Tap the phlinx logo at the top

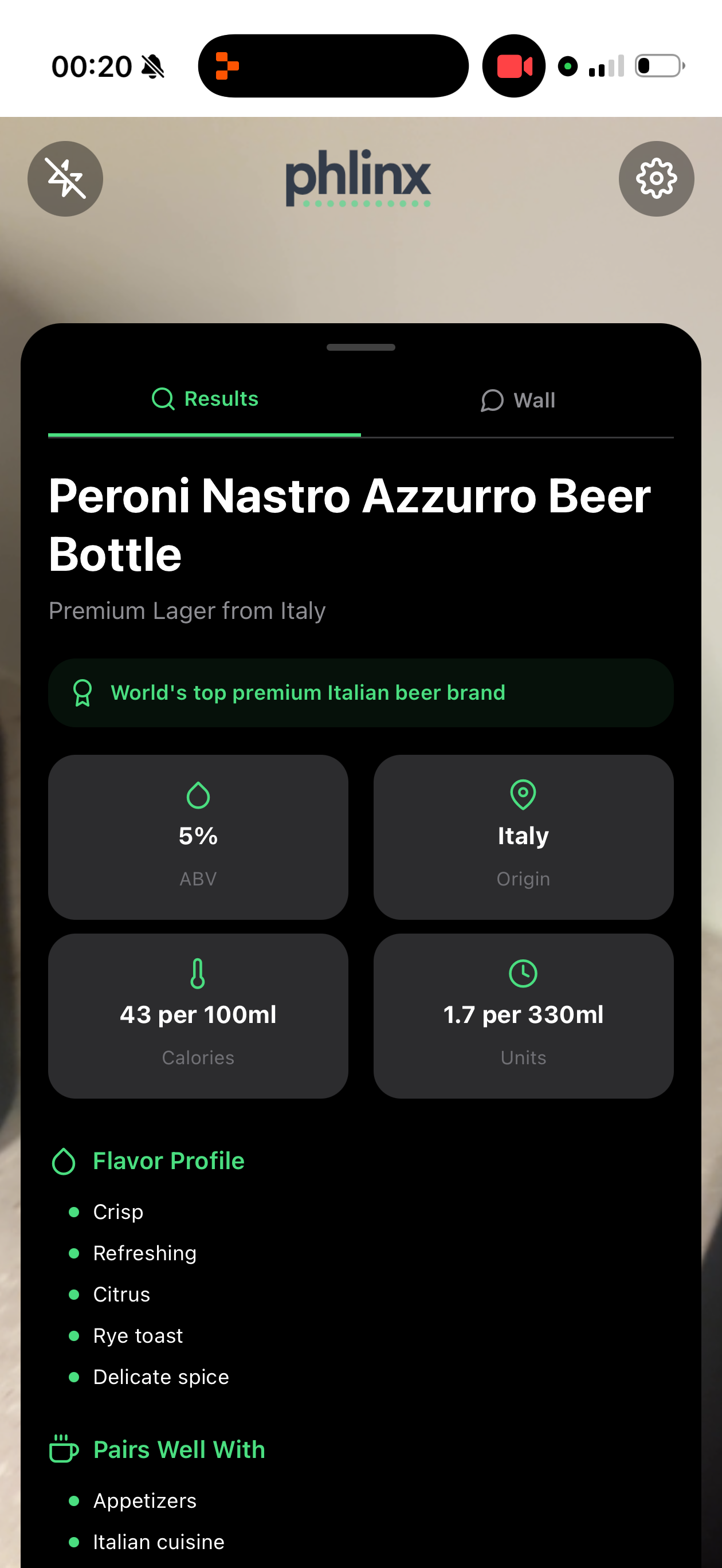tap(359, 177)
